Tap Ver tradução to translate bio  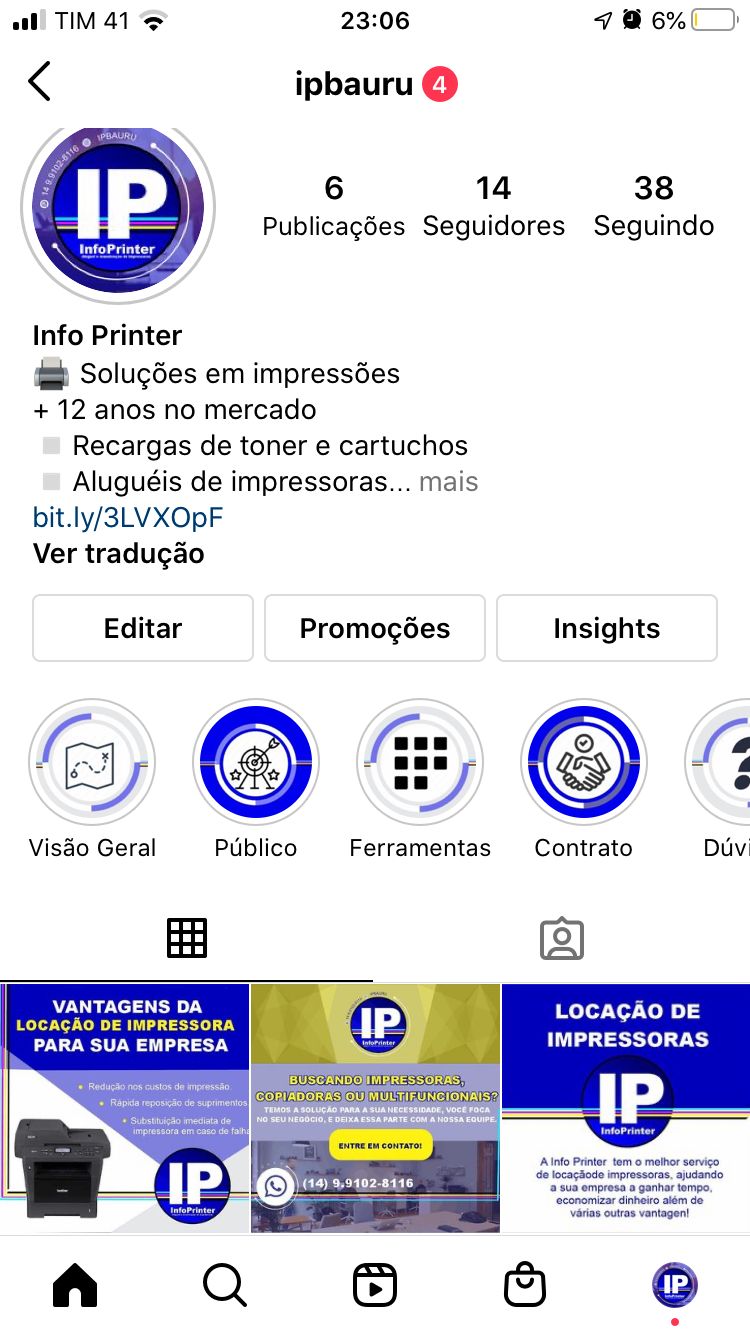point(118,554)
